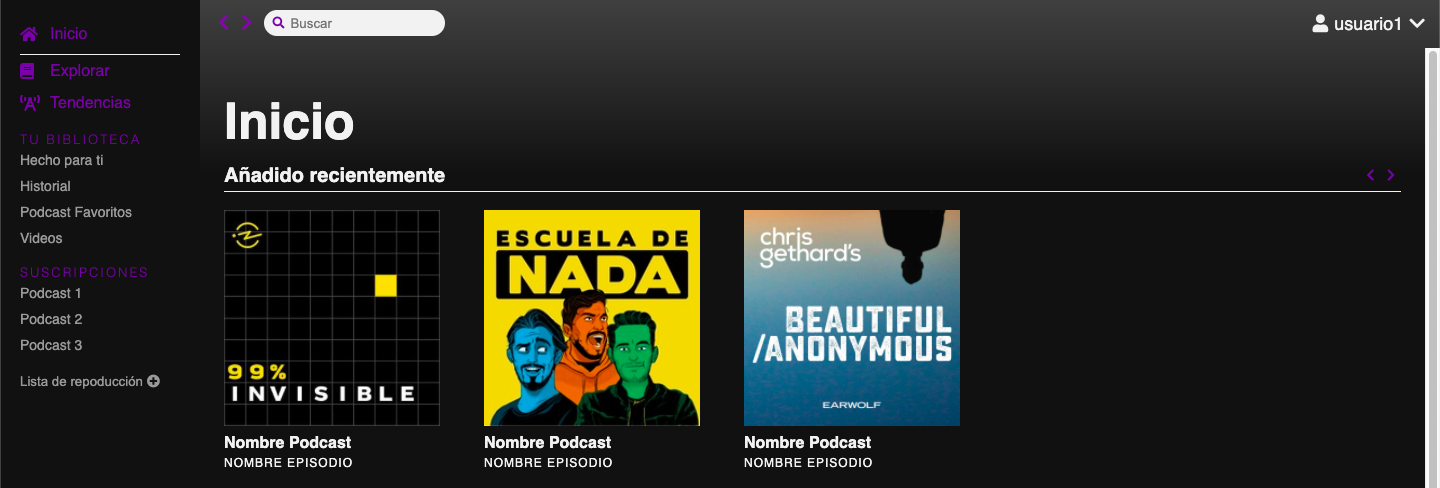The image size is (1440, 488).
Task: Open the Explorar section
Action: pyautogui.click(x=79, y=71)
